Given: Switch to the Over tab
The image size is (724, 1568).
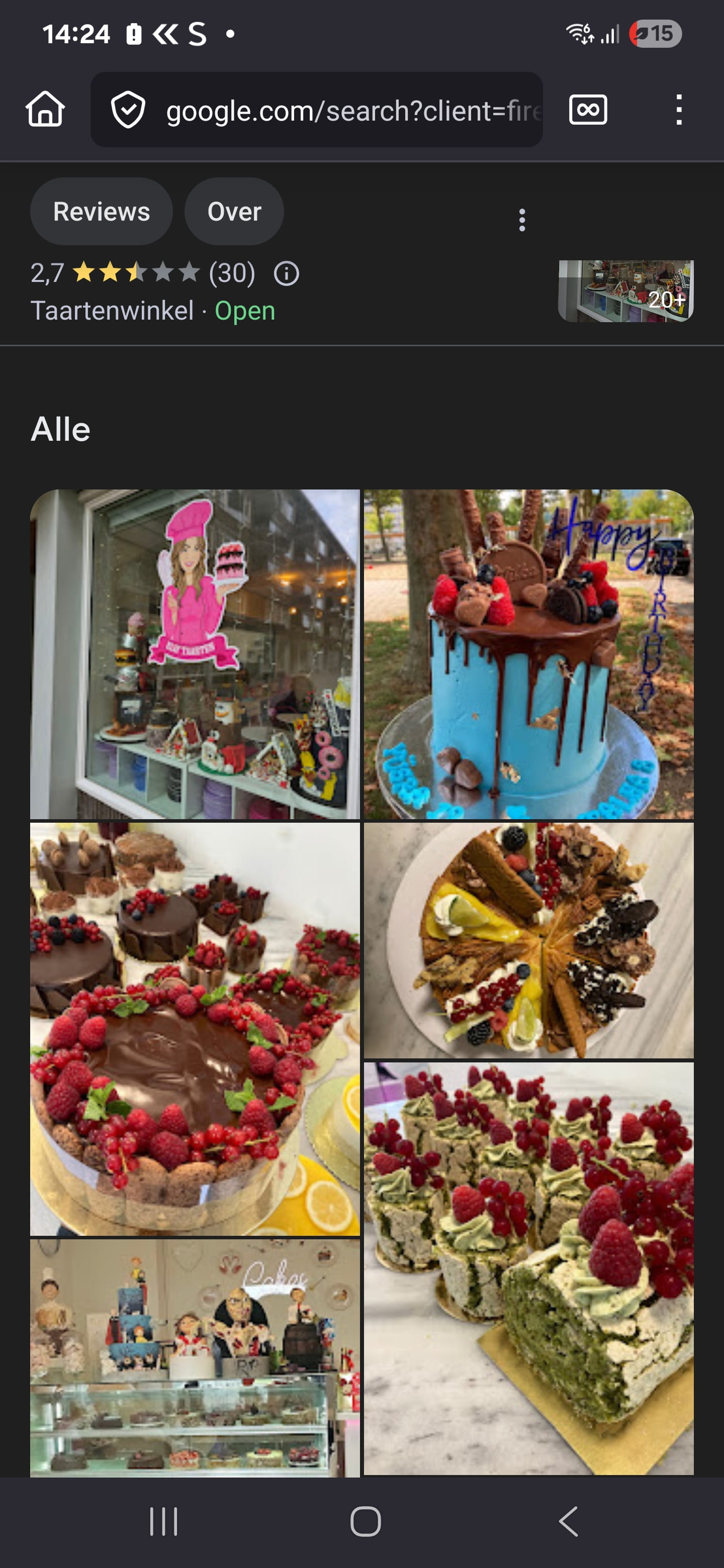Looking at the screenshot, I should [234, 212].
